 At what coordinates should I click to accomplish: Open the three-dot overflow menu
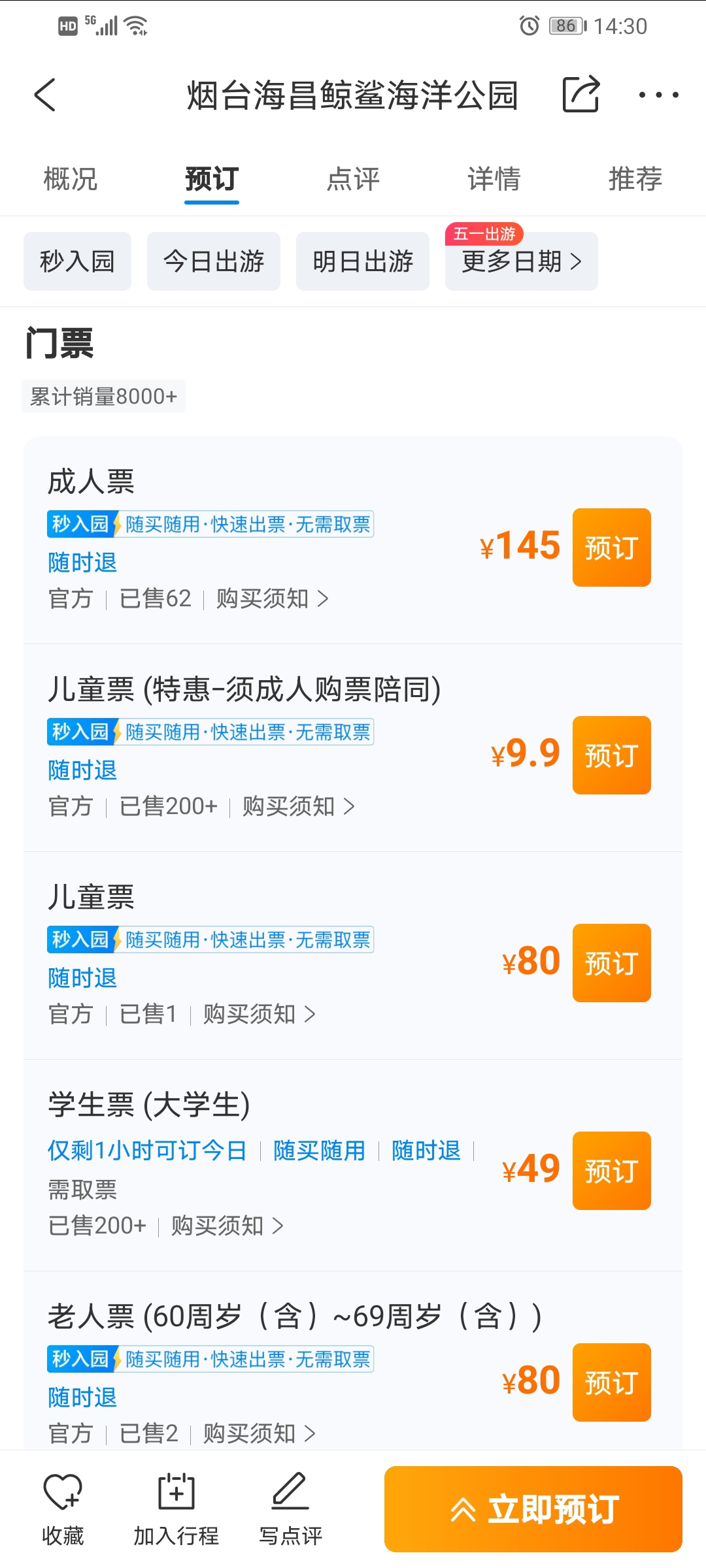(658, 95)
